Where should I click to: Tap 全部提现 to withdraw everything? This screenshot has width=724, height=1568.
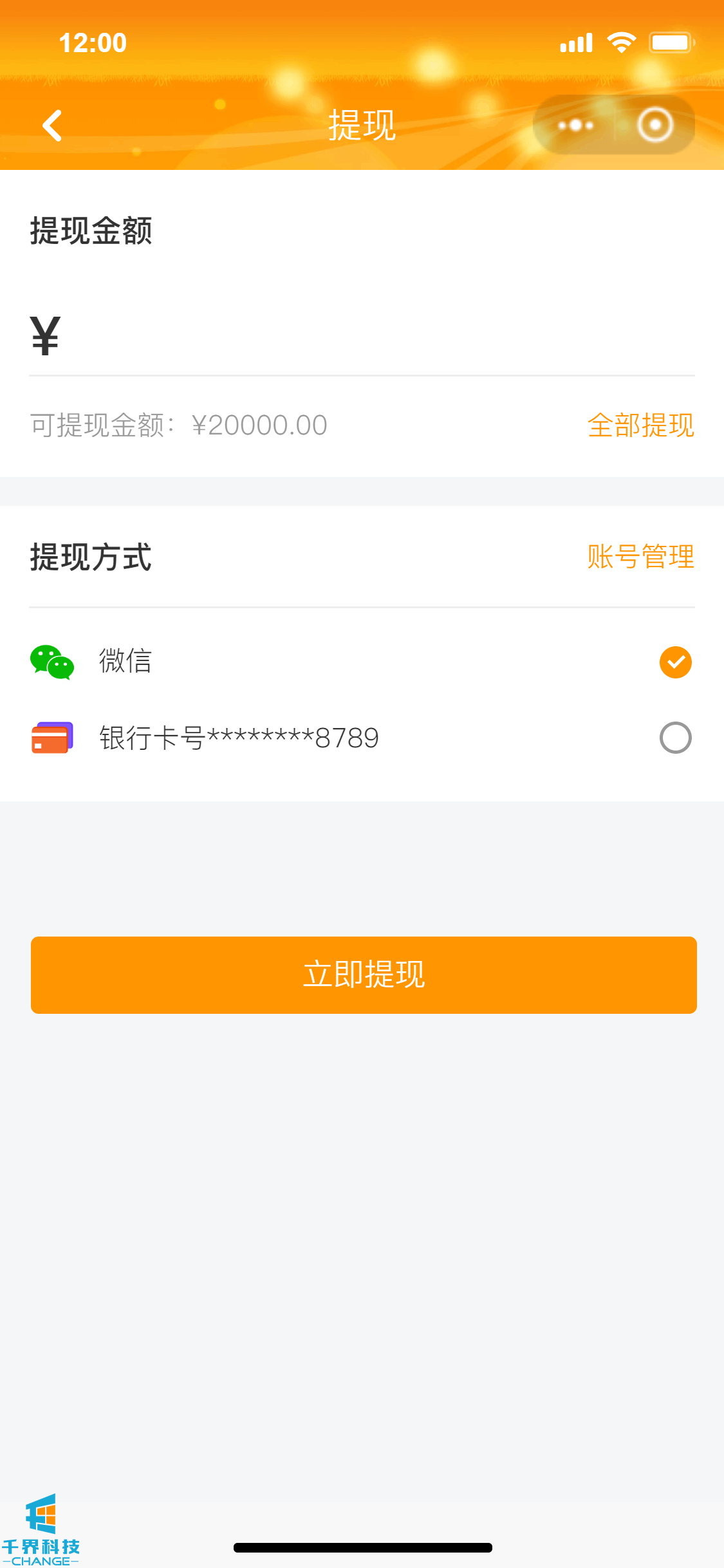(x=641, y=425)
